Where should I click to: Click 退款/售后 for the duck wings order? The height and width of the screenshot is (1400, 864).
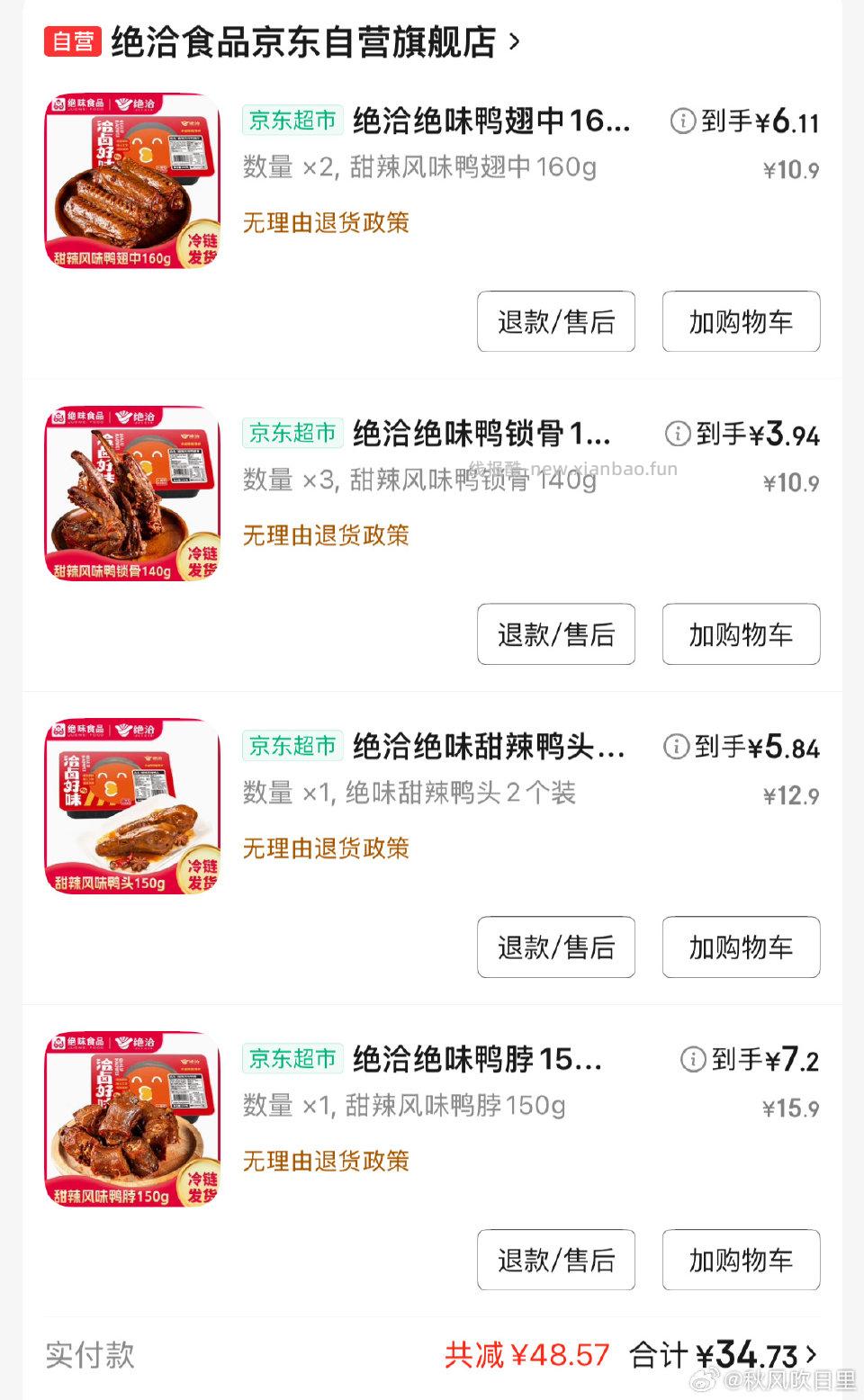(555, 321)
